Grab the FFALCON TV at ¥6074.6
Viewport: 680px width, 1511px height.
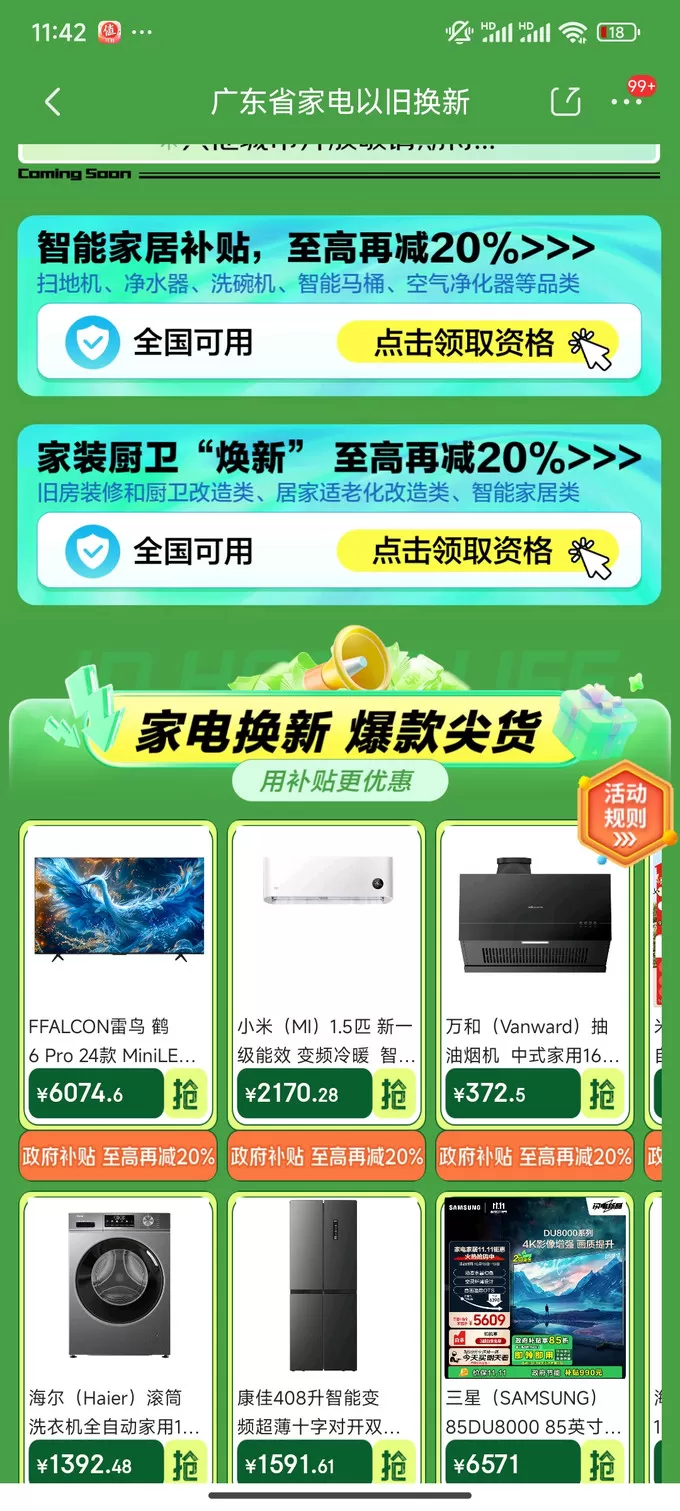pos(186,1094)
